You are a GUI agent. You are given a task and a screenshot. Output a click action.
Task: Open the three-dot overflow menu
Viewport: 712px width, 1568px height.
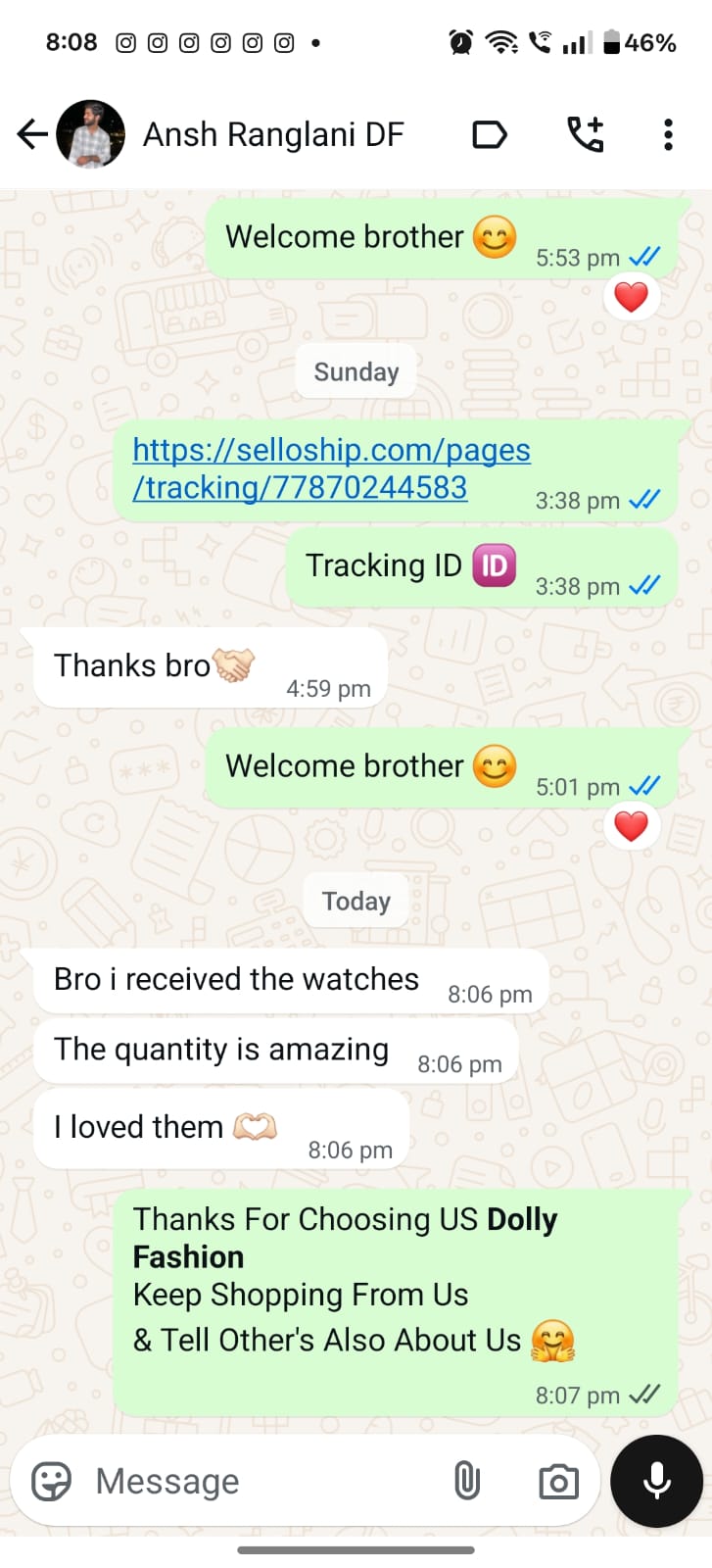point(668,134)
